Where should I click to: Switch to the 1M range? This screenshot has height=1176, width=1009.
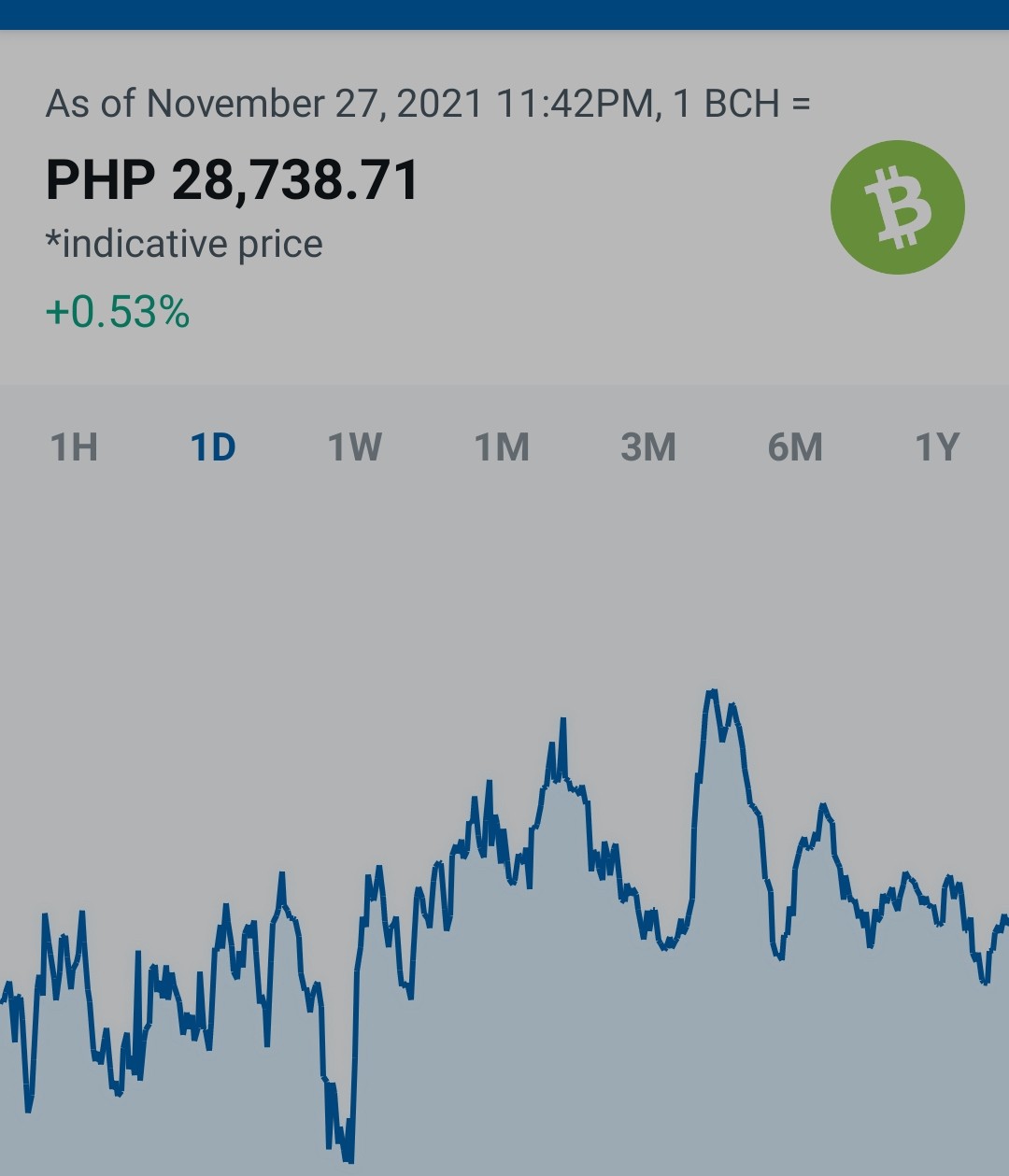(x=502, y=447)
